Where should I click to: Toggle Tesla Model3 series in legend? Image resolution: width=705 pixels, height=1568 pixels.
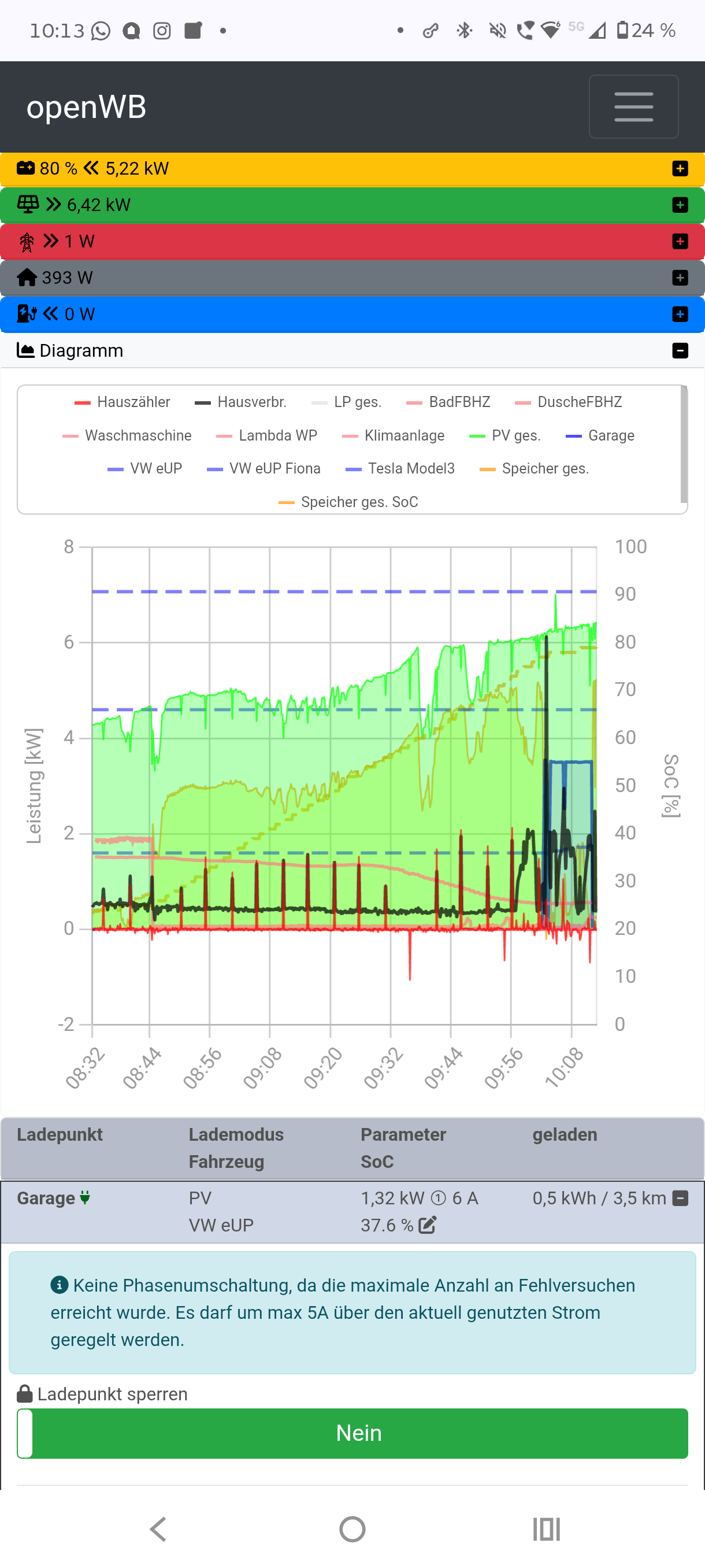[400, 469]
